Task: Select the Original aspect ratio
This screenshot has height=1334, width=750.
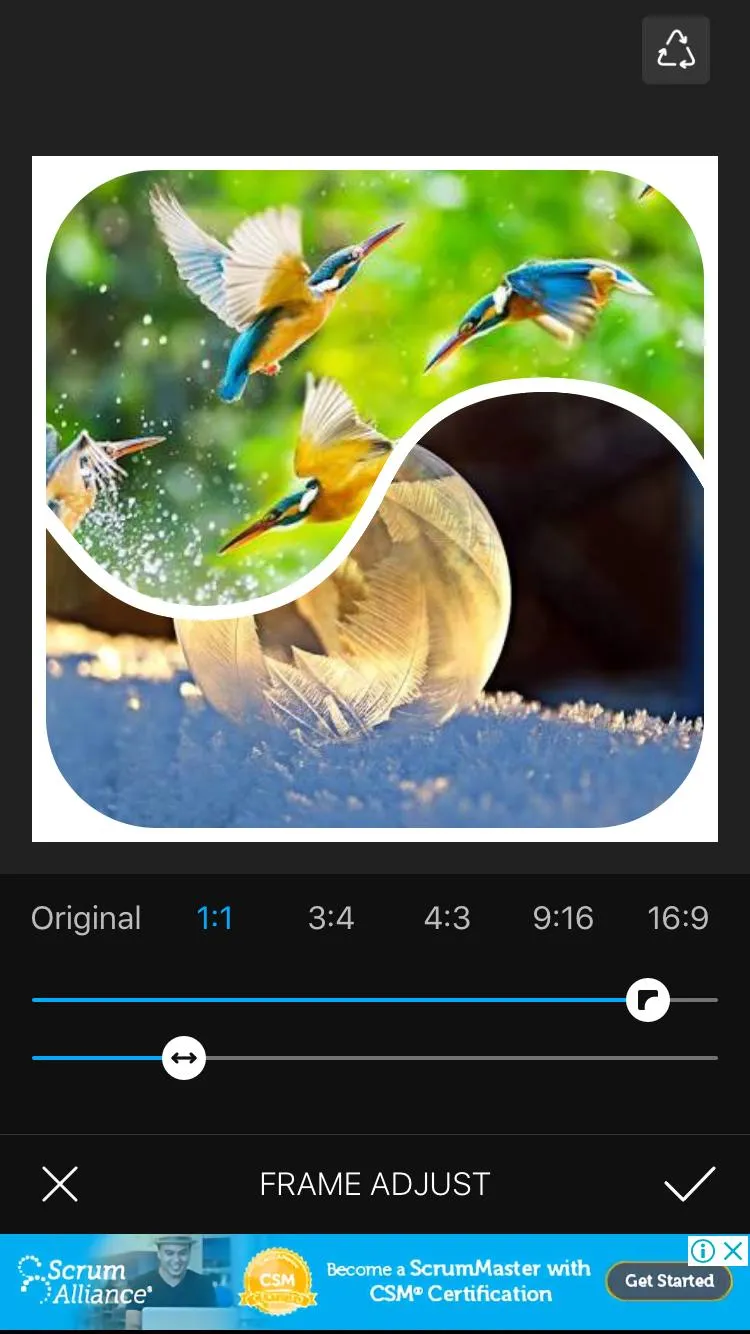Action: [x=86, y=918]
